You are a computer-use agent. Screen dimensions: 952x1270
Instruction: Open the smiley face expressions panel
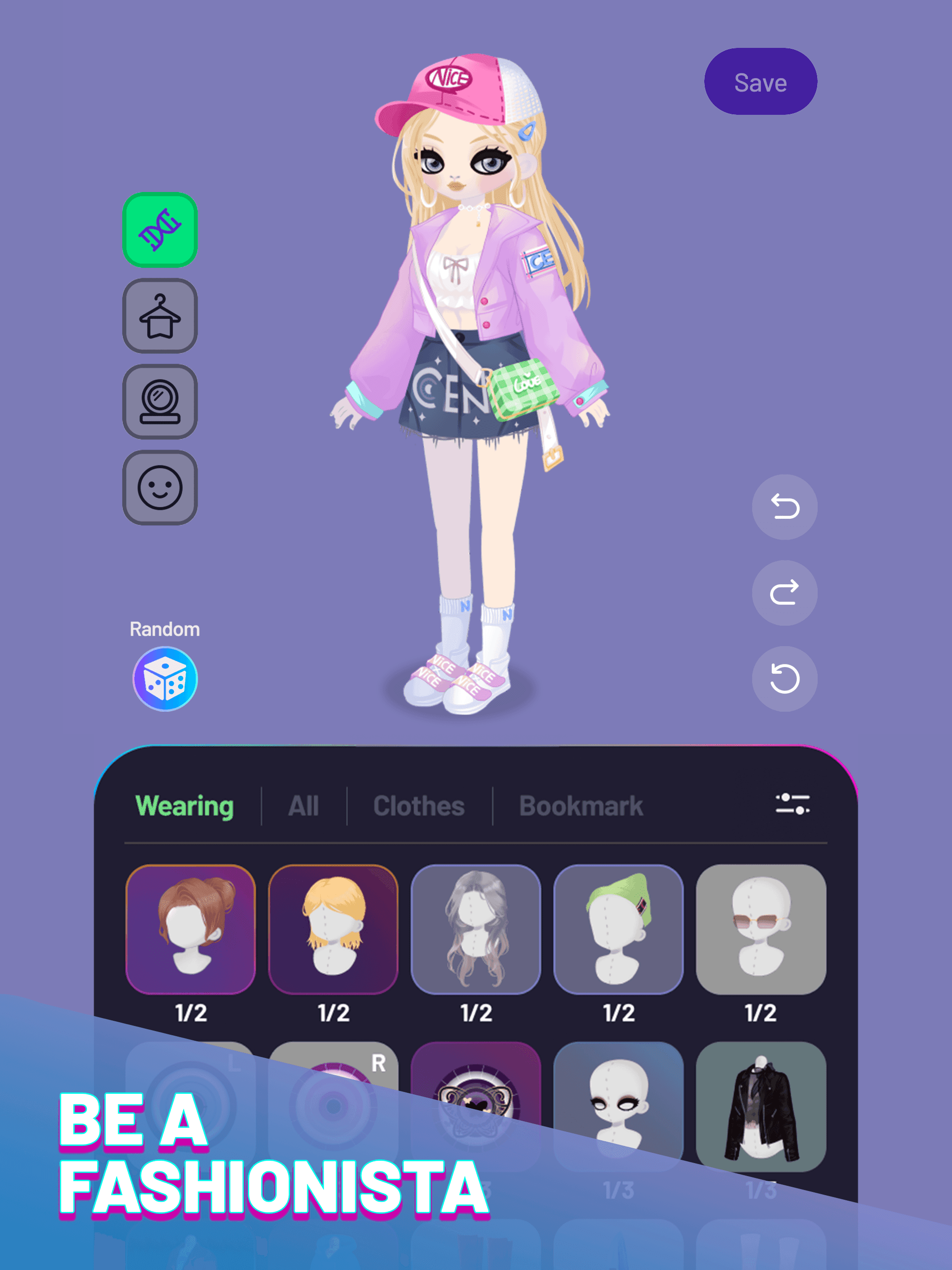pos(159,487)
